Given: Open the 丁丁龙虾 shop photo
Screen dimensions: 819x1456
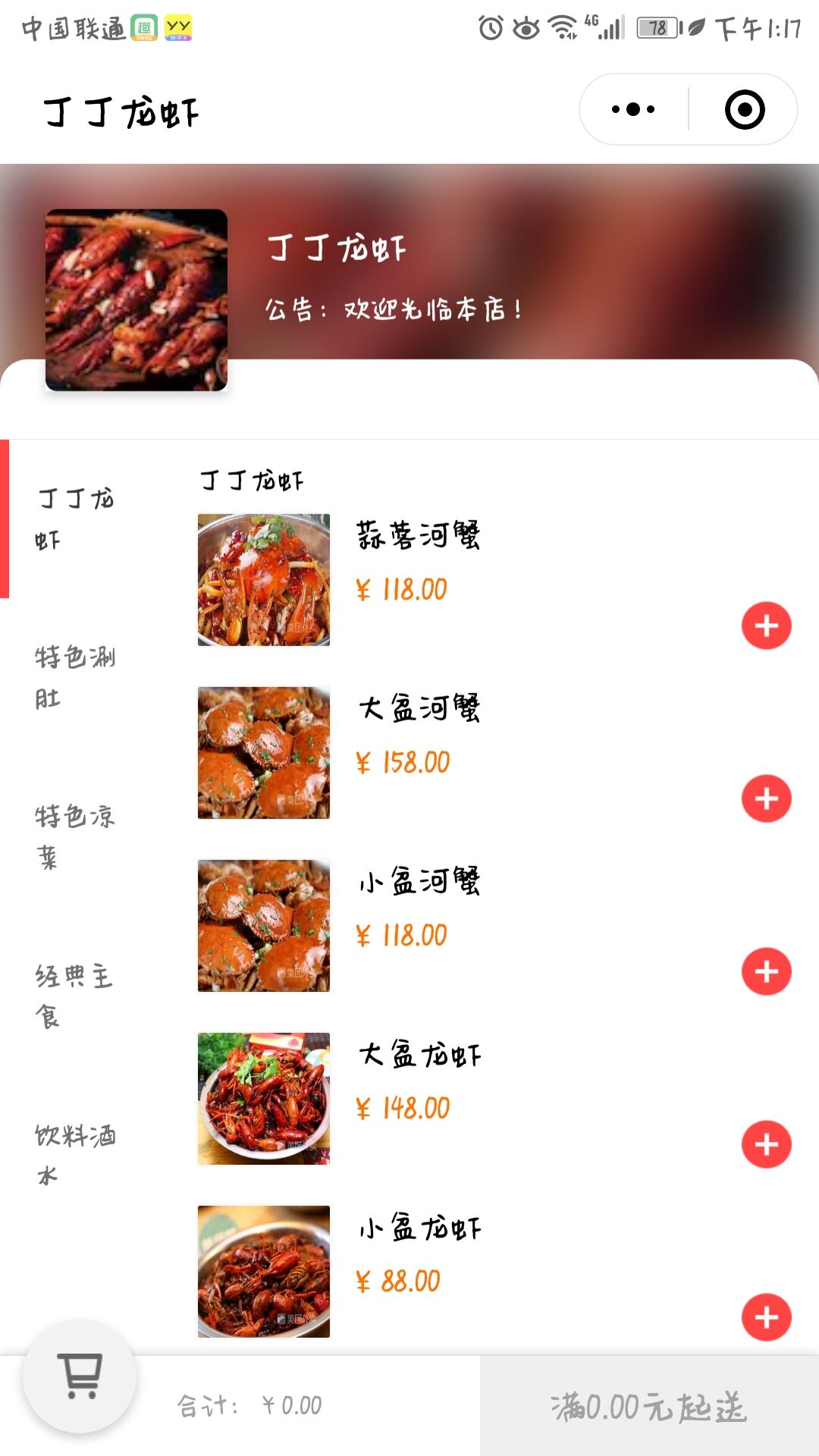Looking at the screenshot, I should tap(136, 300).
